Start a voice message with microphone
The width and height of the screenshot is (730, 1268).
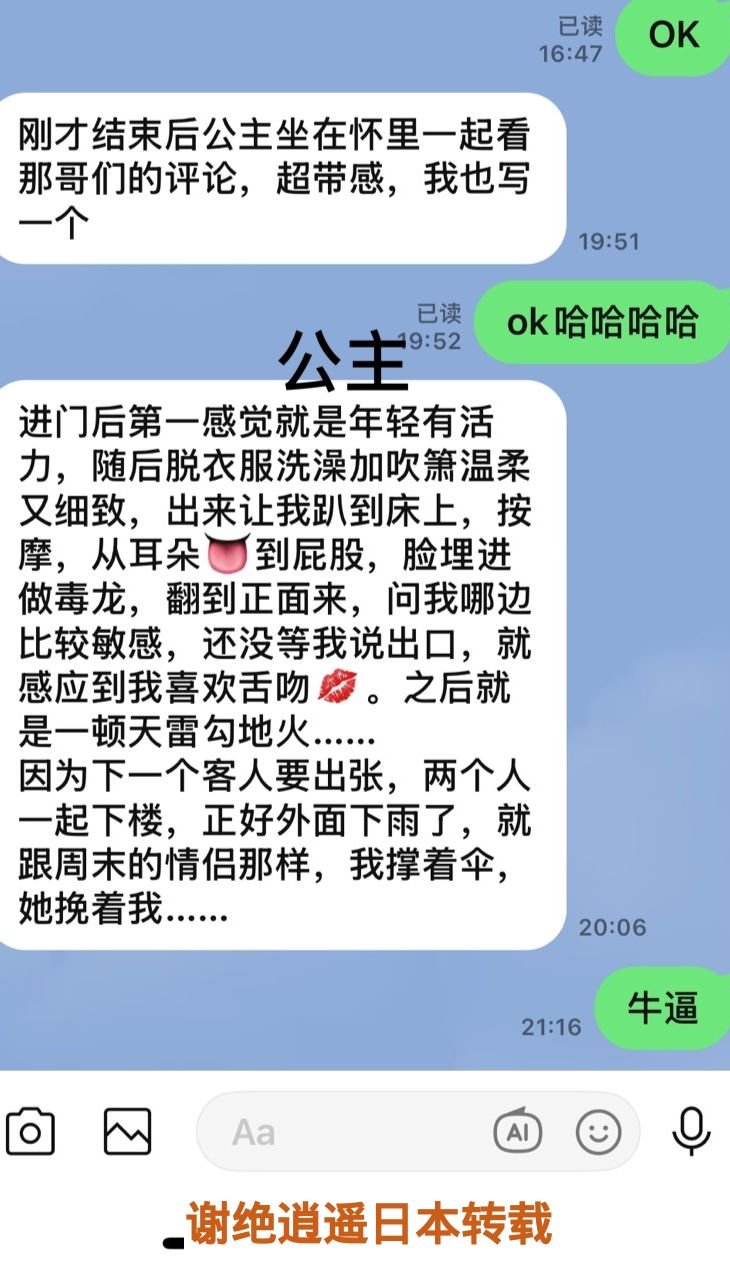pos(690,1132)
